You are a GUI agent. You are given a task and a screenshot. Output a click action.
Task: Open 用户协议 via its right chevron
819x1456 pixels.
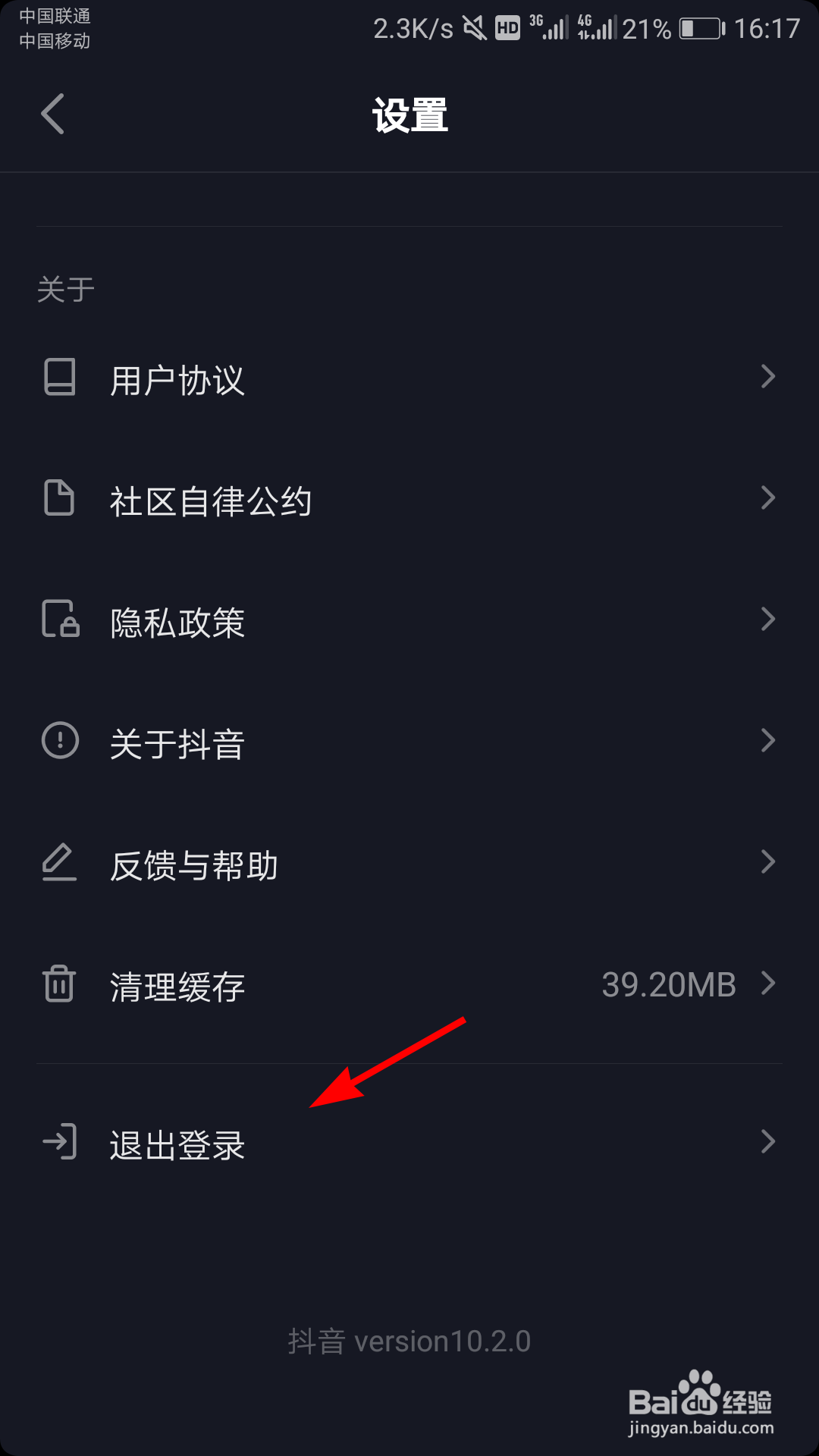[x=769, y=377]
